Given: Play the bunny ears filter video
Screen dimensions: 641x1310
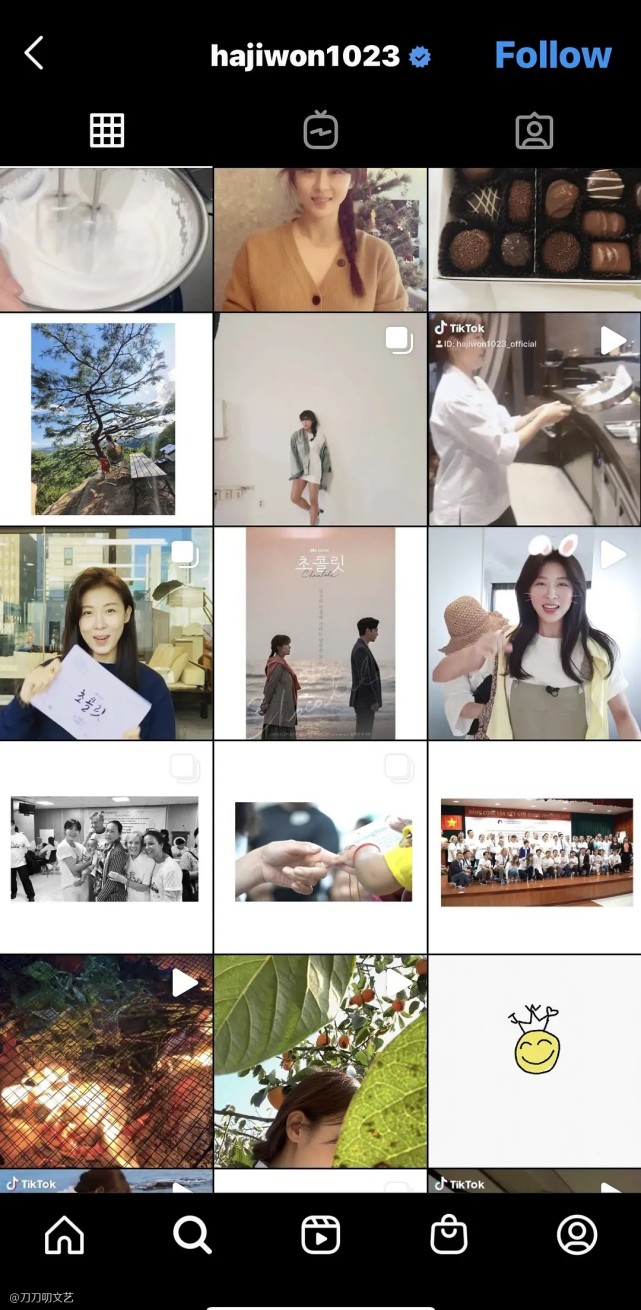Looking at the screenshot, I should 535,633.
